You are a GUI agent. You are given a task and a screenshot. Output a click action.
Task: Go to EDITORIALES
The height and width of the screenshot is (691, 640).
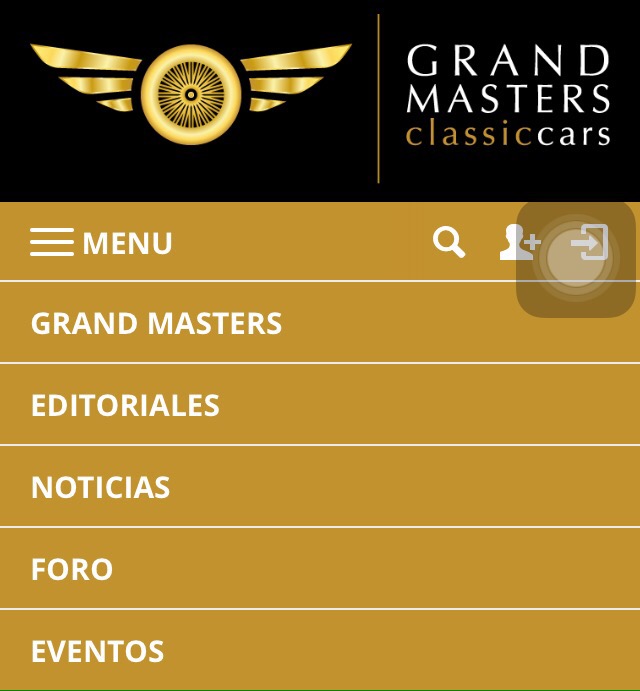pos(125,405)
